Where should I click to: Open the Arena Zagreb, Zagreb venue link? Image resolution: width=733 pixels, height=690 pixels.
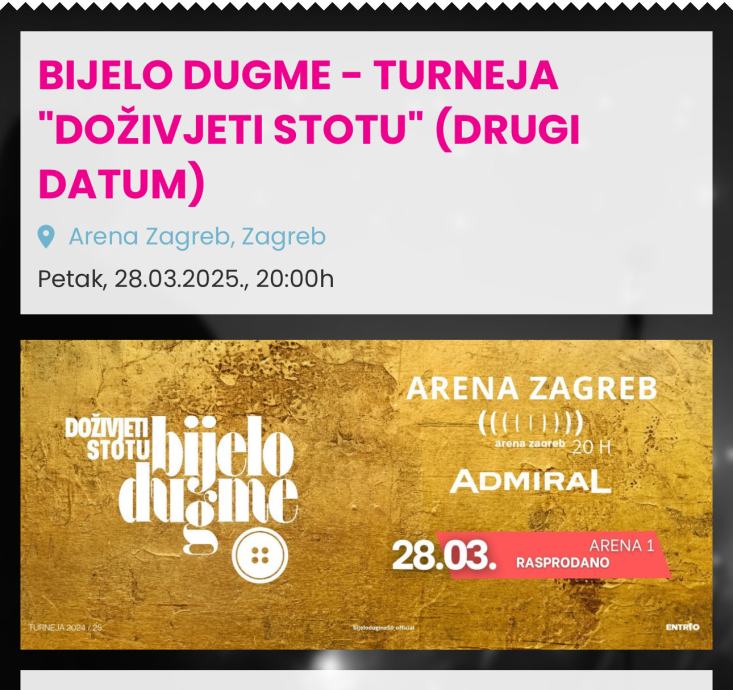coord(196,237)
